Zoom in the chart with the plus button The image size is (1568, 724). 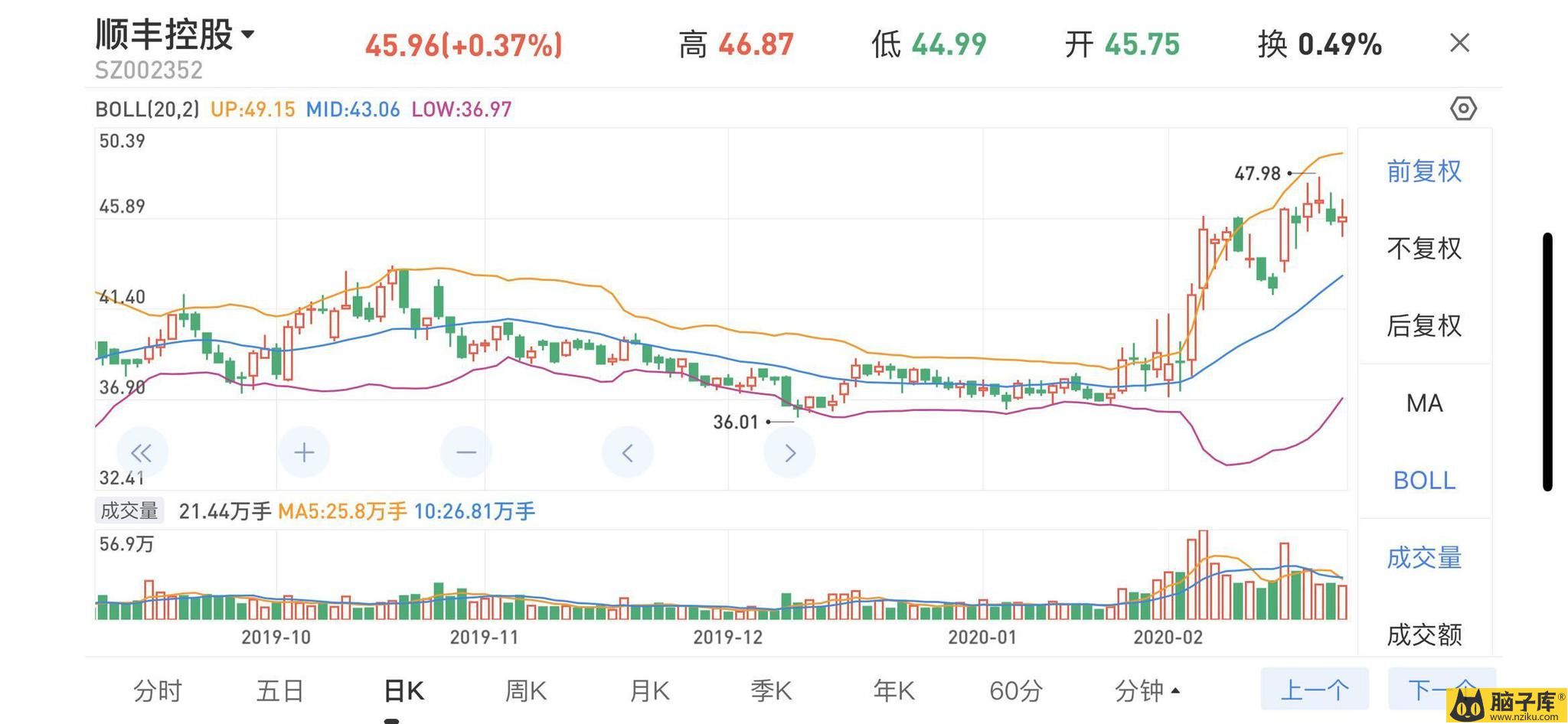pyautogui.click(x=304, y=452)
